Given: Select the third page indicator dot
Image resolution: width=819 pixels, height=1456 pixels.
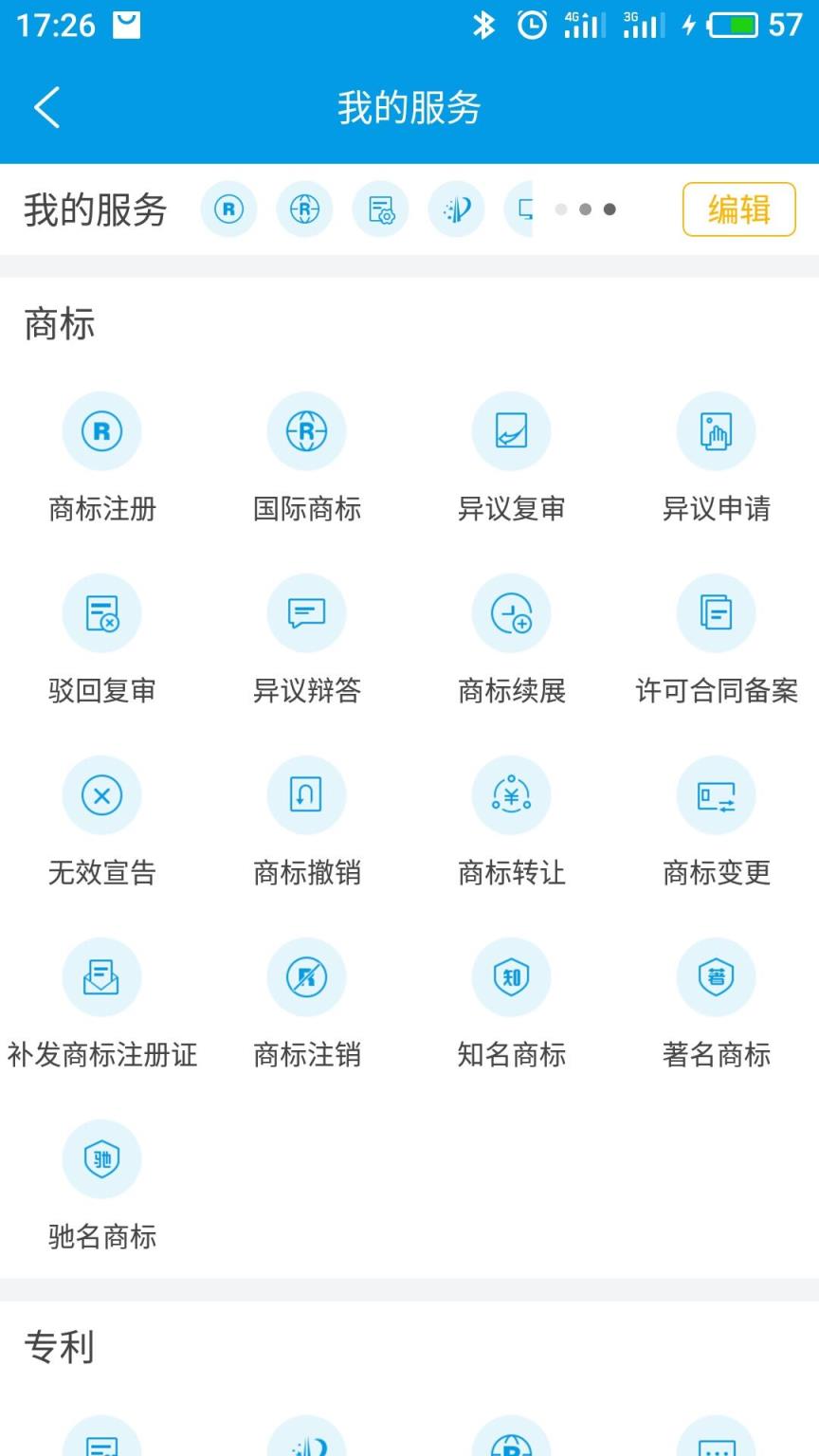Looking at the screenshot, I should click(x=611, y=209).
